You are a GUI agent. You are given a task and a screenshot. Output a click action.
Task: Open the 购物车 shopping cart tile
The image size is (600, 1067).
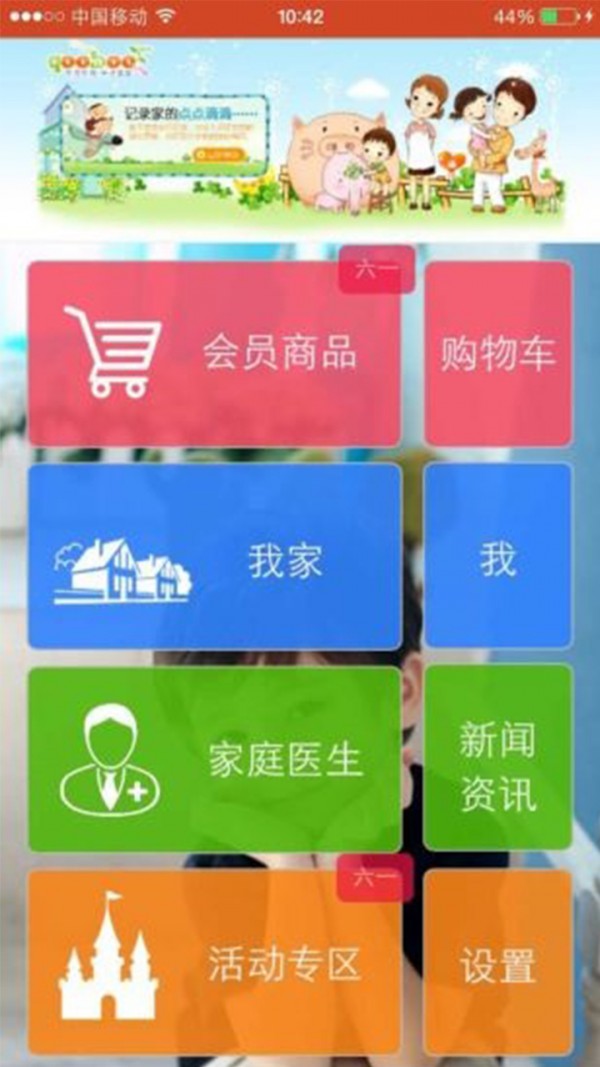tap(498, 353)
